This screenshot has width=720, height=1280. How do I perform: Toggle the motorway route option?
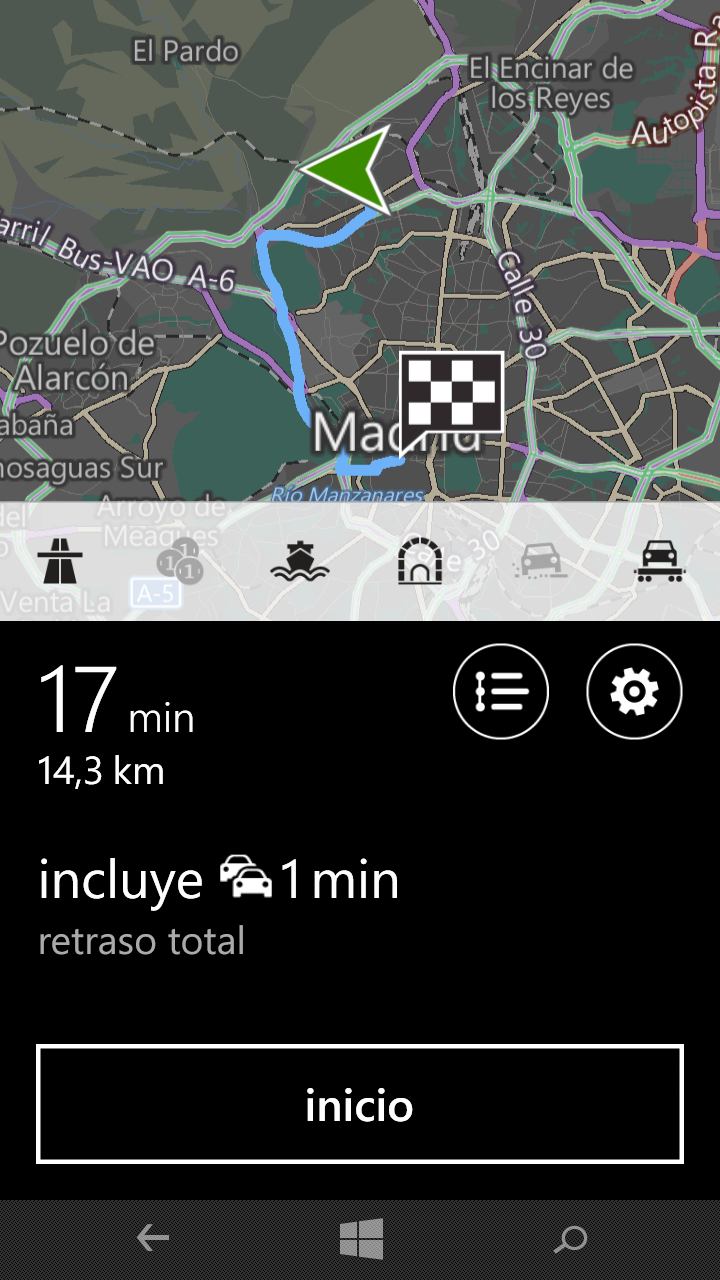(61, 562)
